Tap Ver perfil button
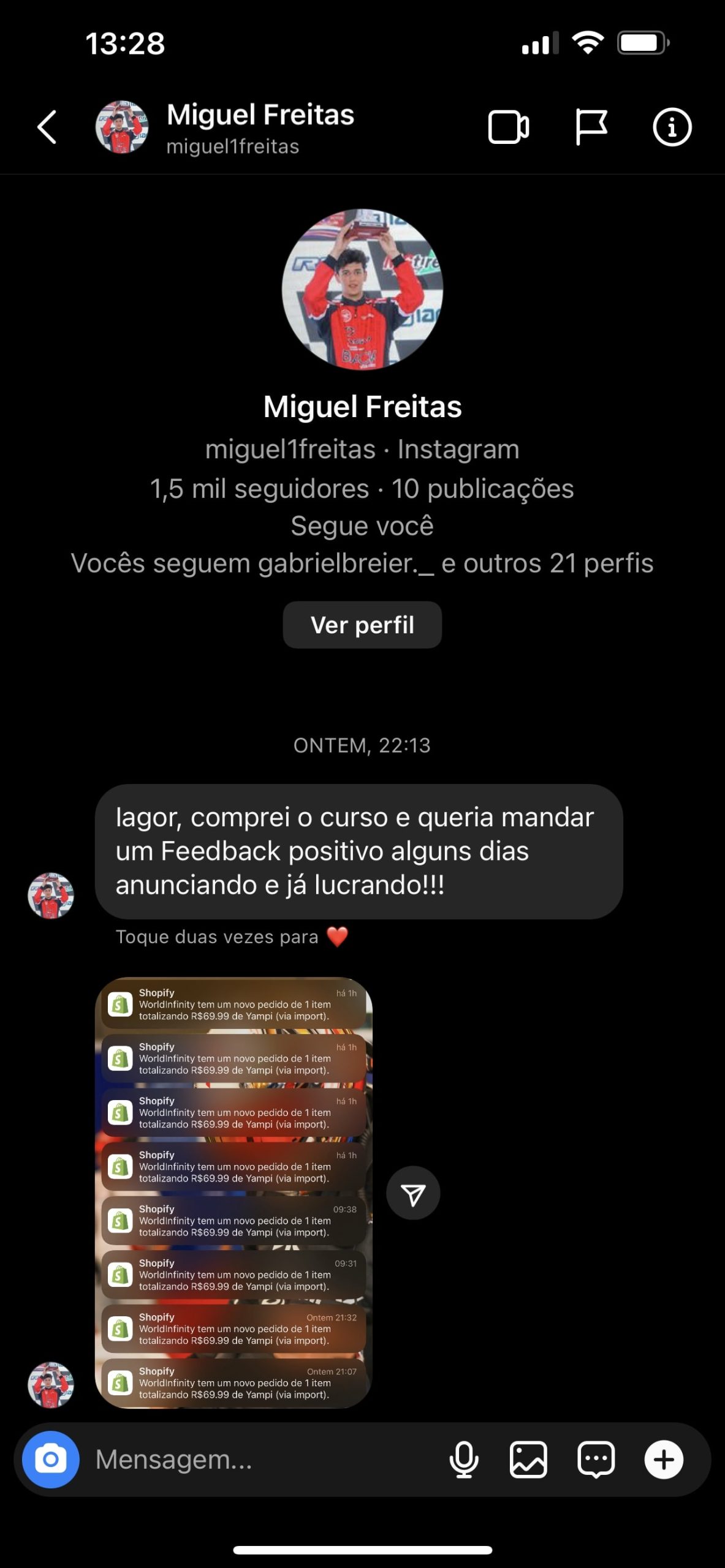Screen dimensions: 725x1568 coord(362,625)
